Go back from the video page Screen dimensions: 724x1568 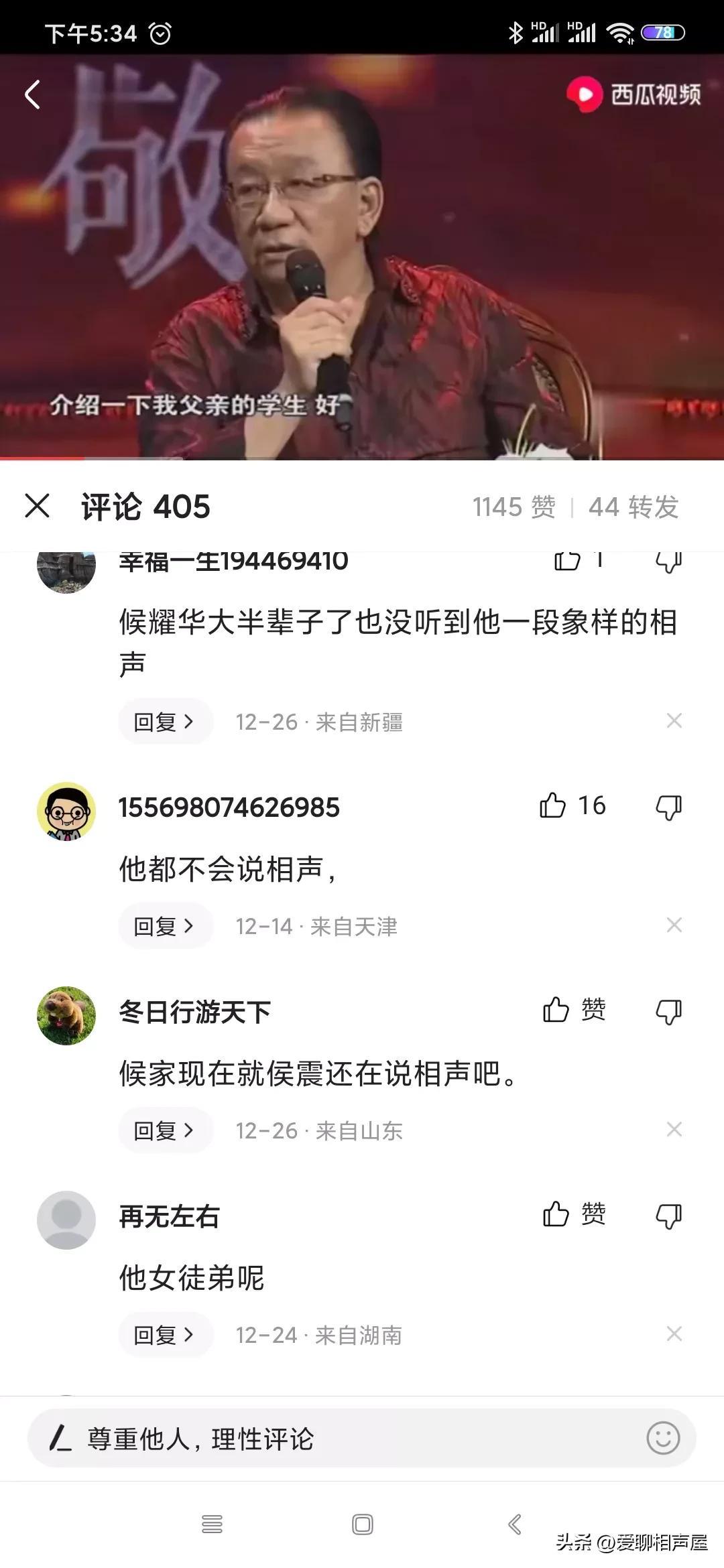click(x=32, y=94)
